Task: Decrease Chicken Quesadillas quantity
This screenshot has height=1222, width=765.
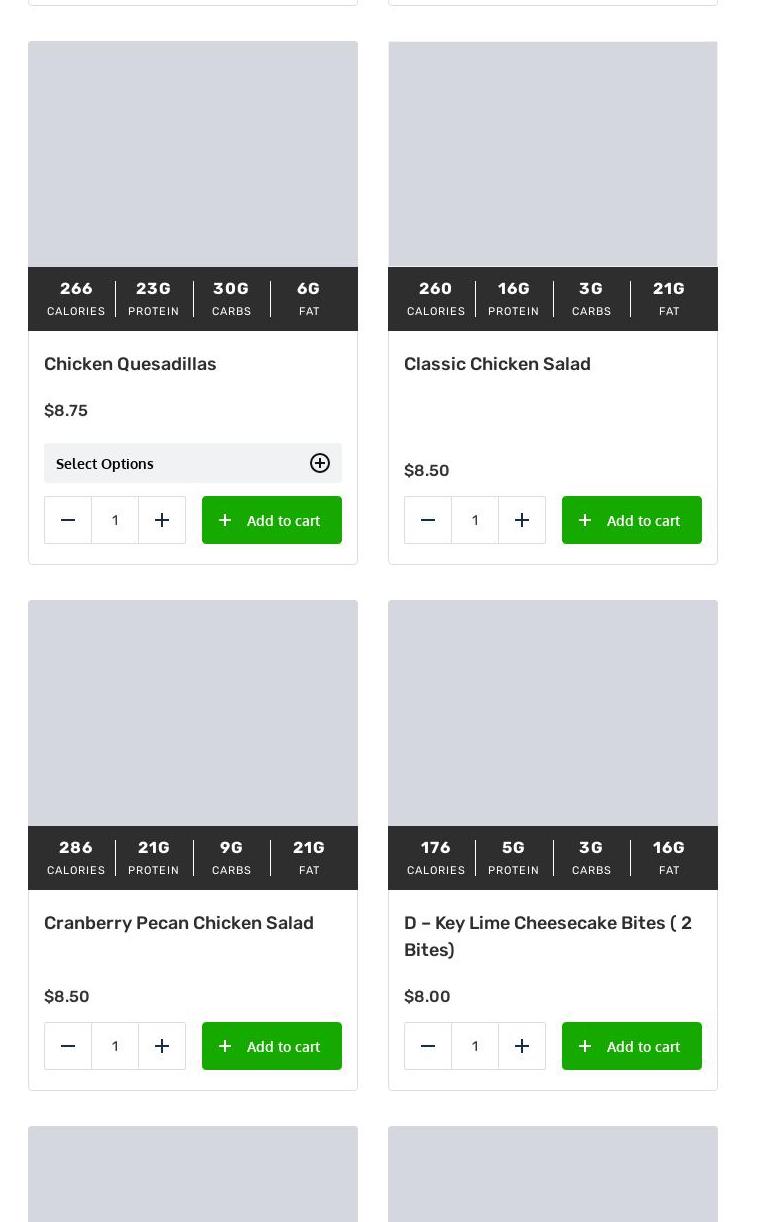Action: point(68,520)
